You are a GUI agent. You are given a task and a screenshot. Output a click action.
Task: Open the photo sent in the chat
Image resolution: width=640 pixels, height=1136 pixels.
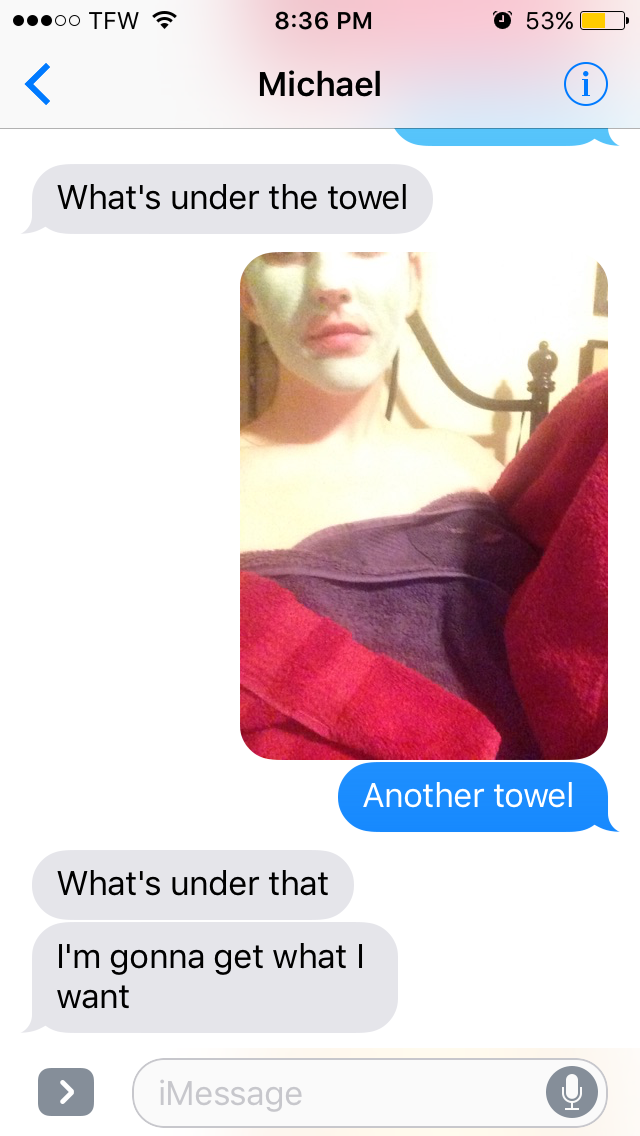[x=424, y=505]
